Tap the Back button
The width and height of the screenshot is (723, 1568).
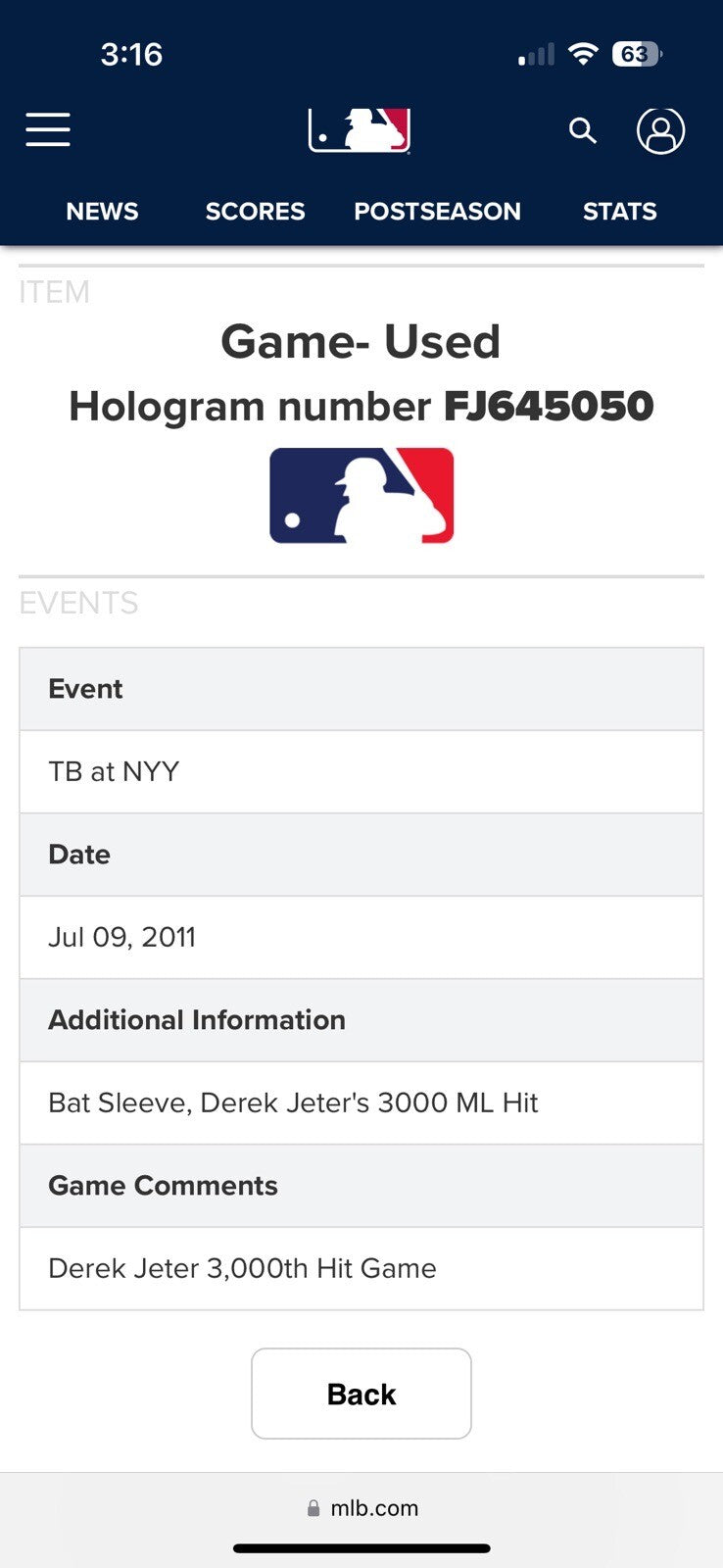[x=361, y=1394]
